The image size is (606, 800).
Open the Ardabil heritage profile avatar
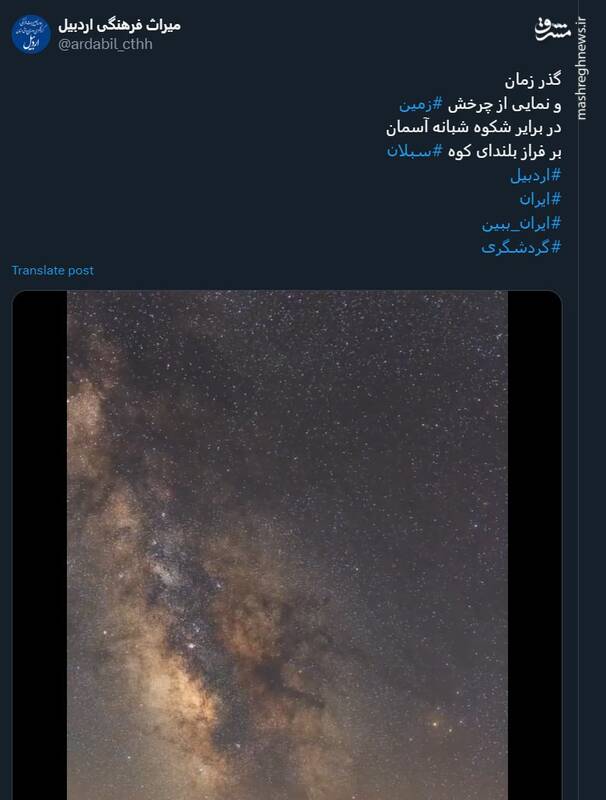31,34
